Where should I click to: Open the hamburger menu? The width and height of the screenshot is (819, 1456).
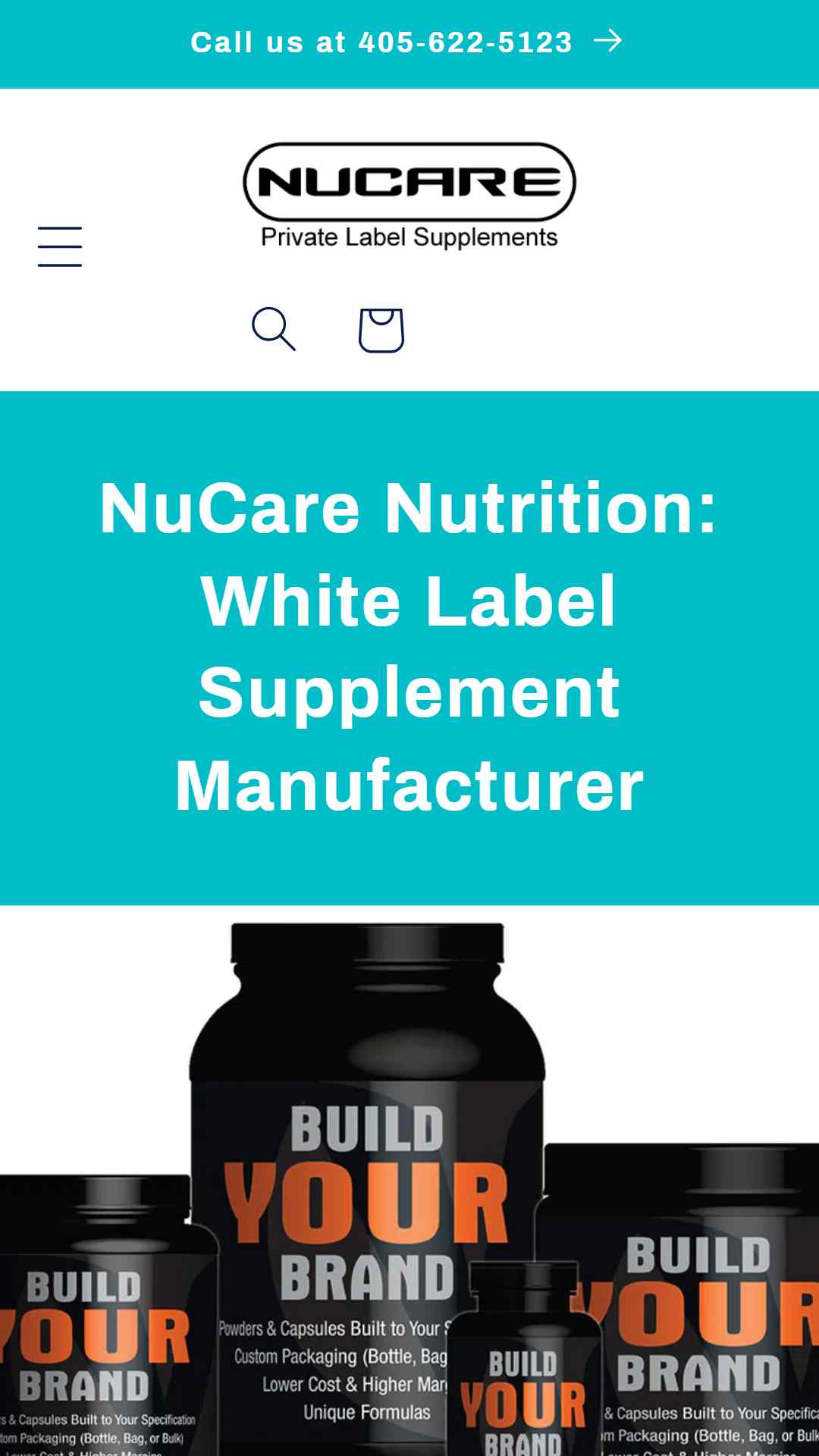60,246
